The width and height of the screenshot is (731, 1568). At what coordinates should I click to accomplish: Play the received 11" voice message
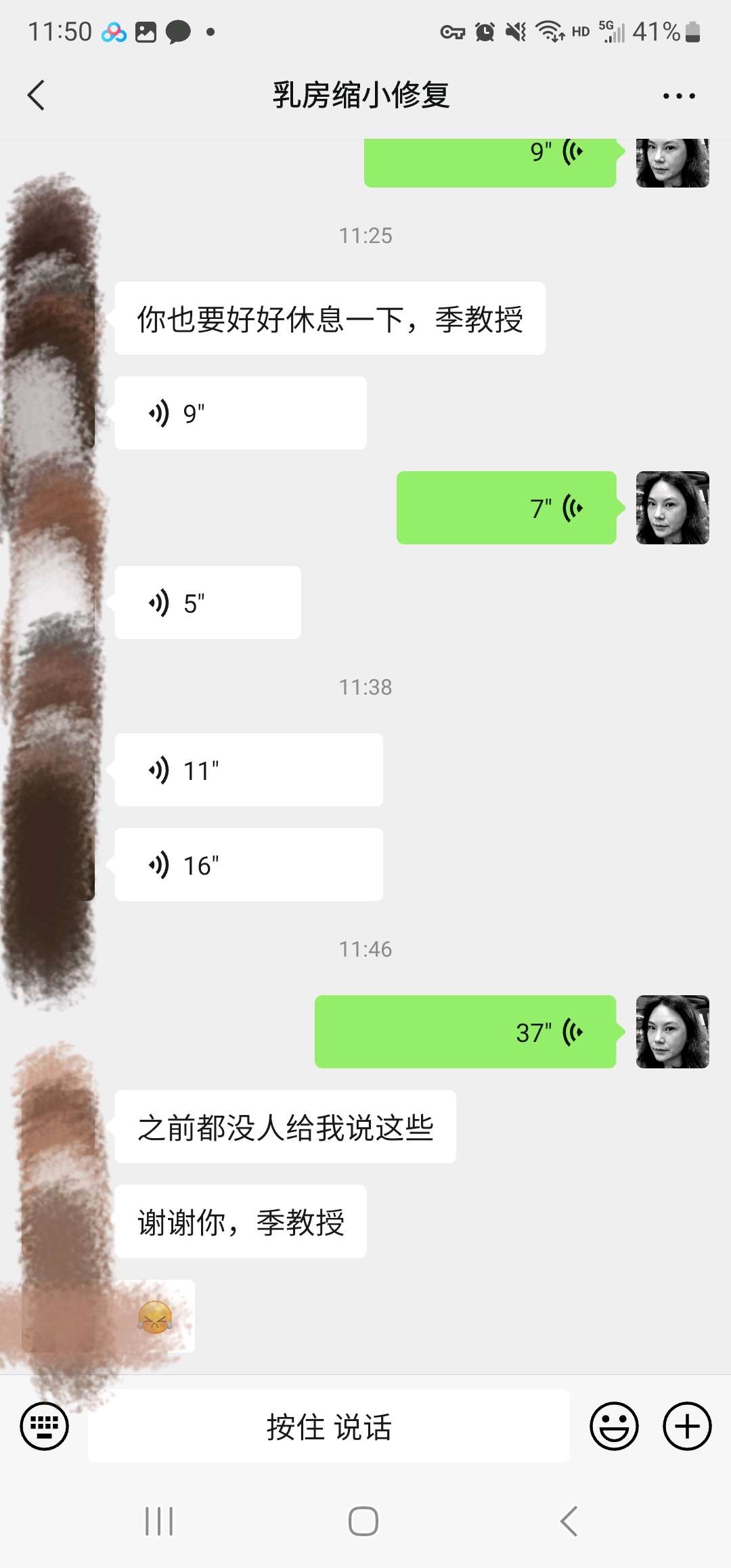(x=248, y=770)
